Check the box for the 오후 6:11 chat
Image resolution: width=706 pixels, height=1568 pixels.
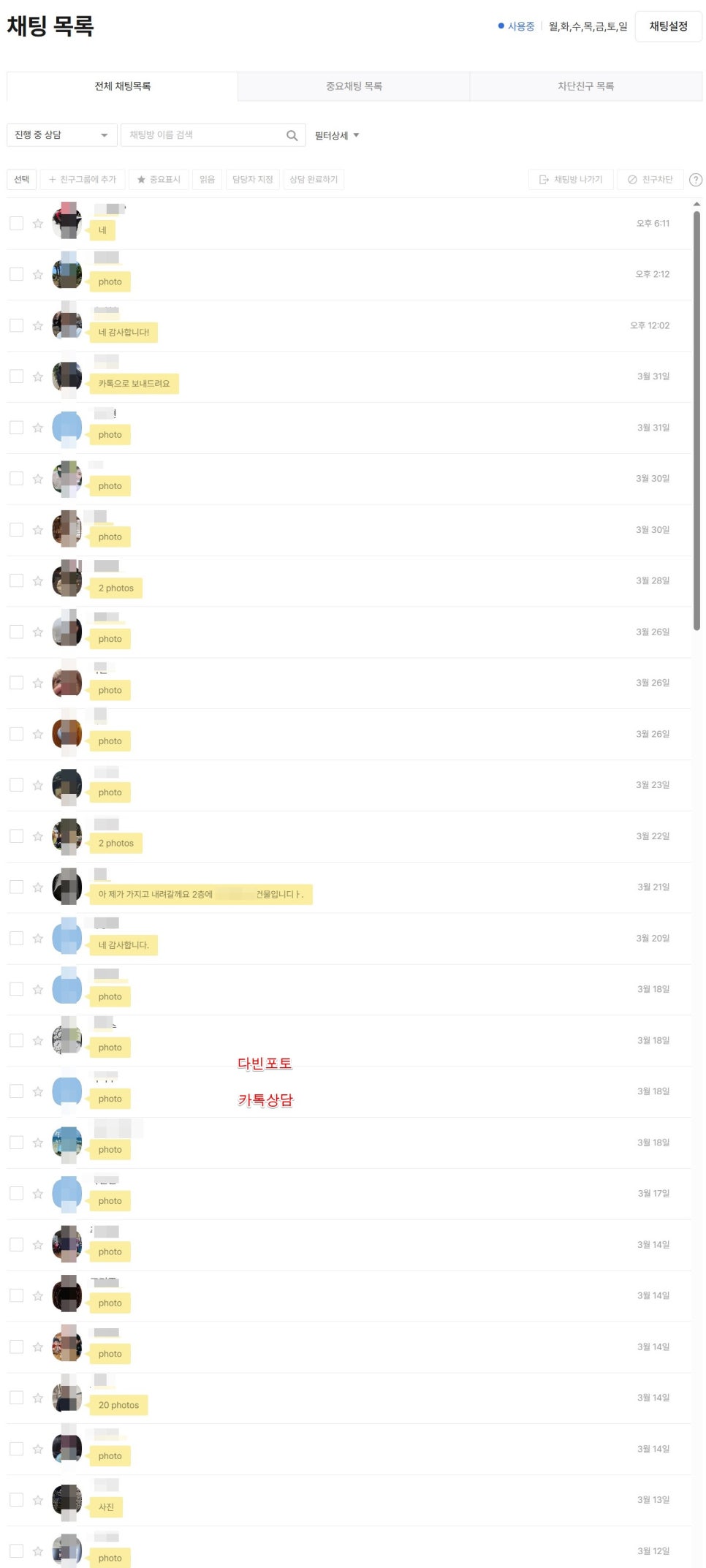[x=16, y=223]
